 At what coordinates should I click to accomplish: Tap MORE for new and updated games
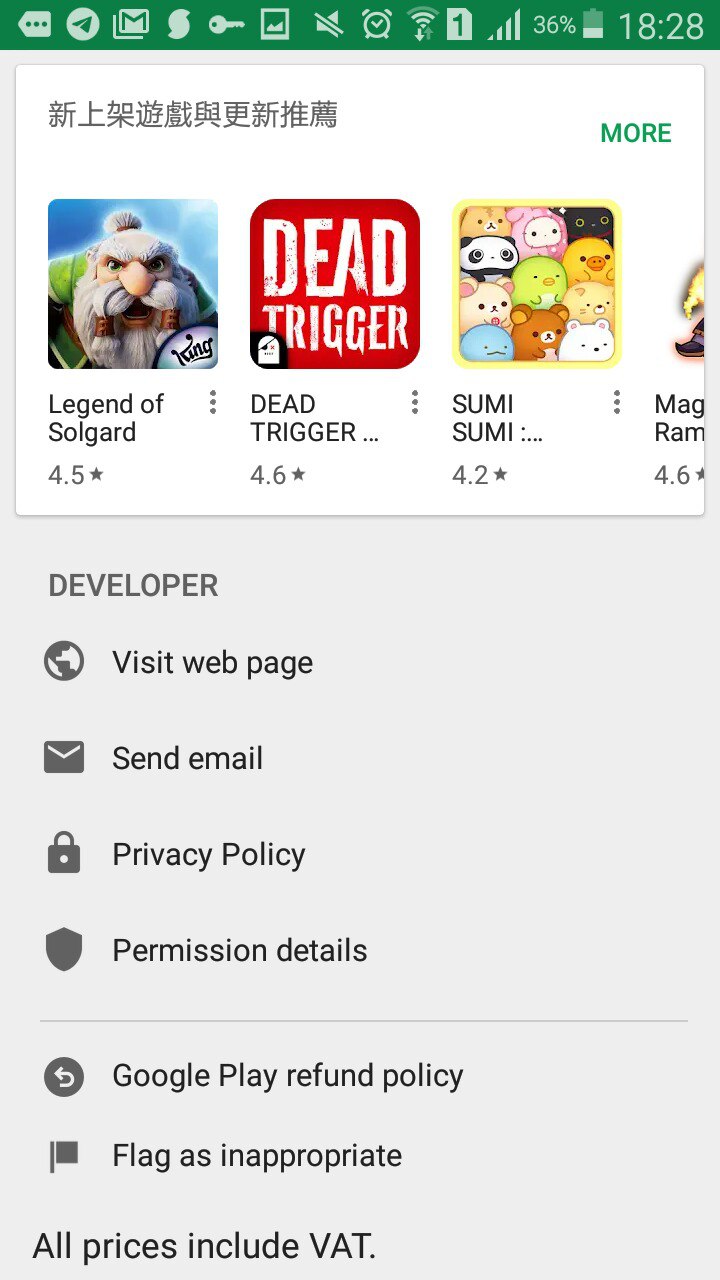635,133
